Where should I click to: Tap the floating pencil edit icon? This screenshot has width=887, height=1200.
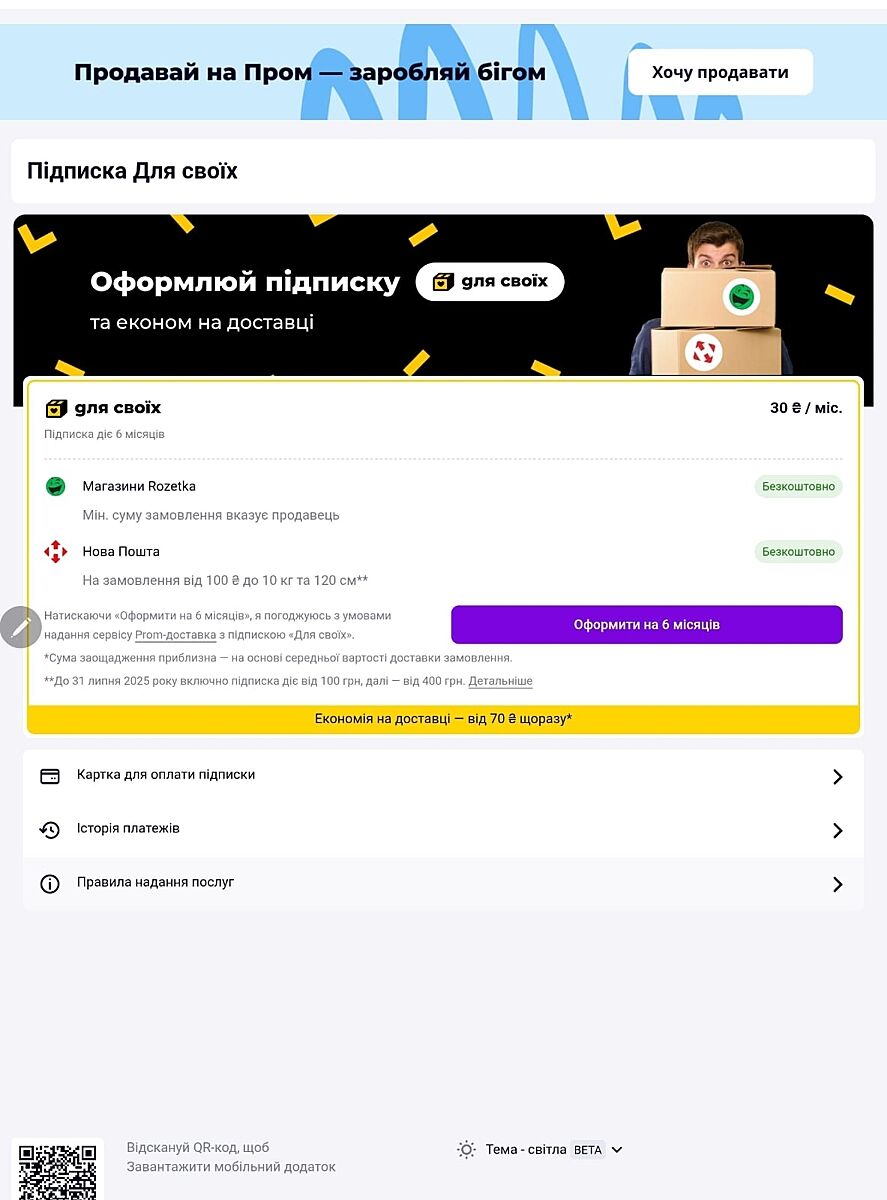tap(20, 627)
